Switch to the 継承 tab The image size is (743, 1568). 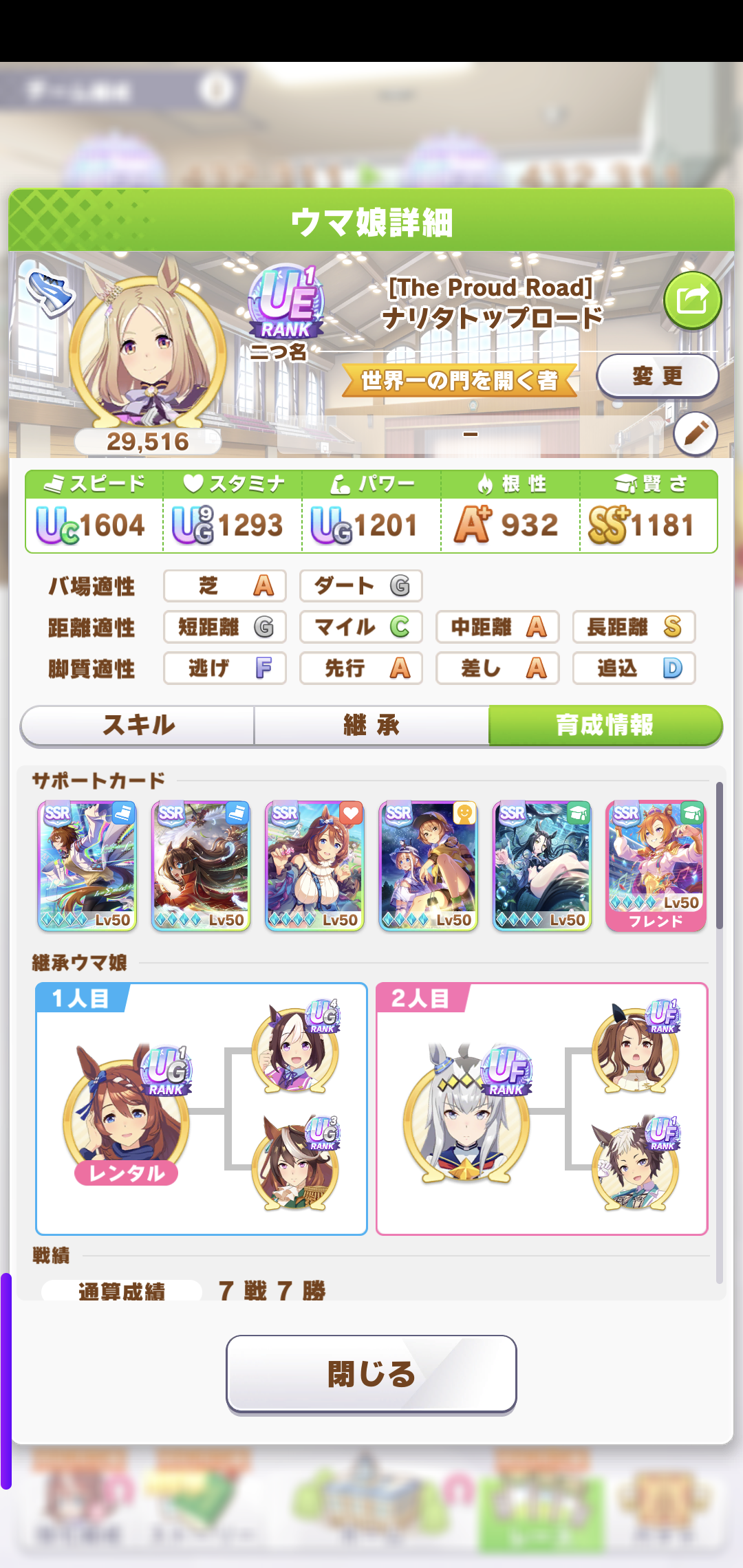(x=371, y=725)
